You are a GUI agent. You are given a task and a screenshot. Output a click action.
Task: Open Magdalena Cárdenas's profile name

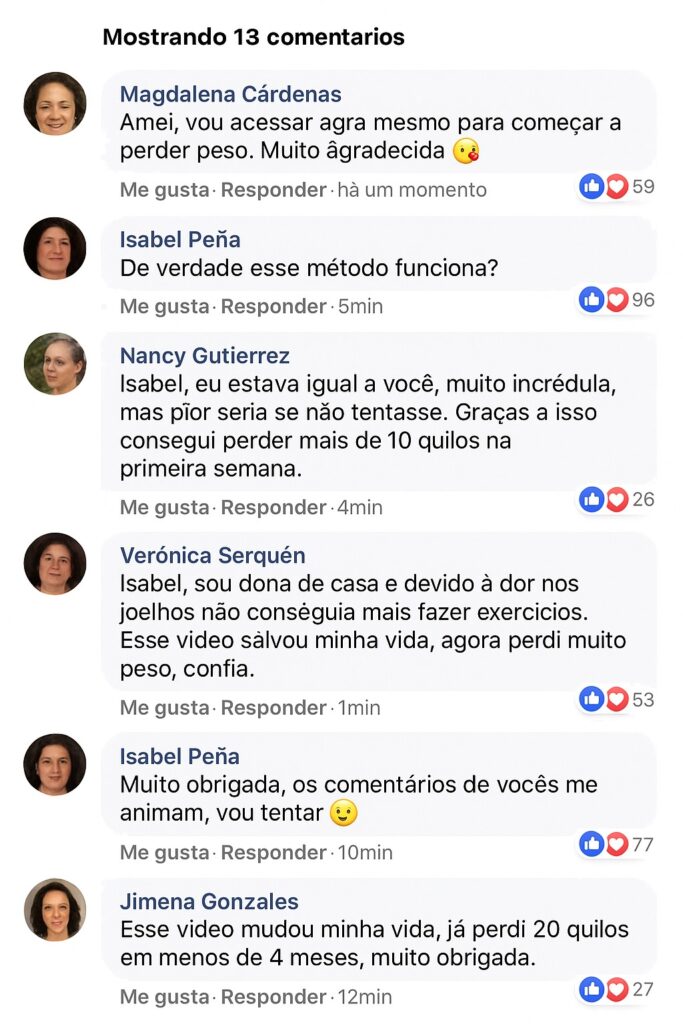click(230, 95)
